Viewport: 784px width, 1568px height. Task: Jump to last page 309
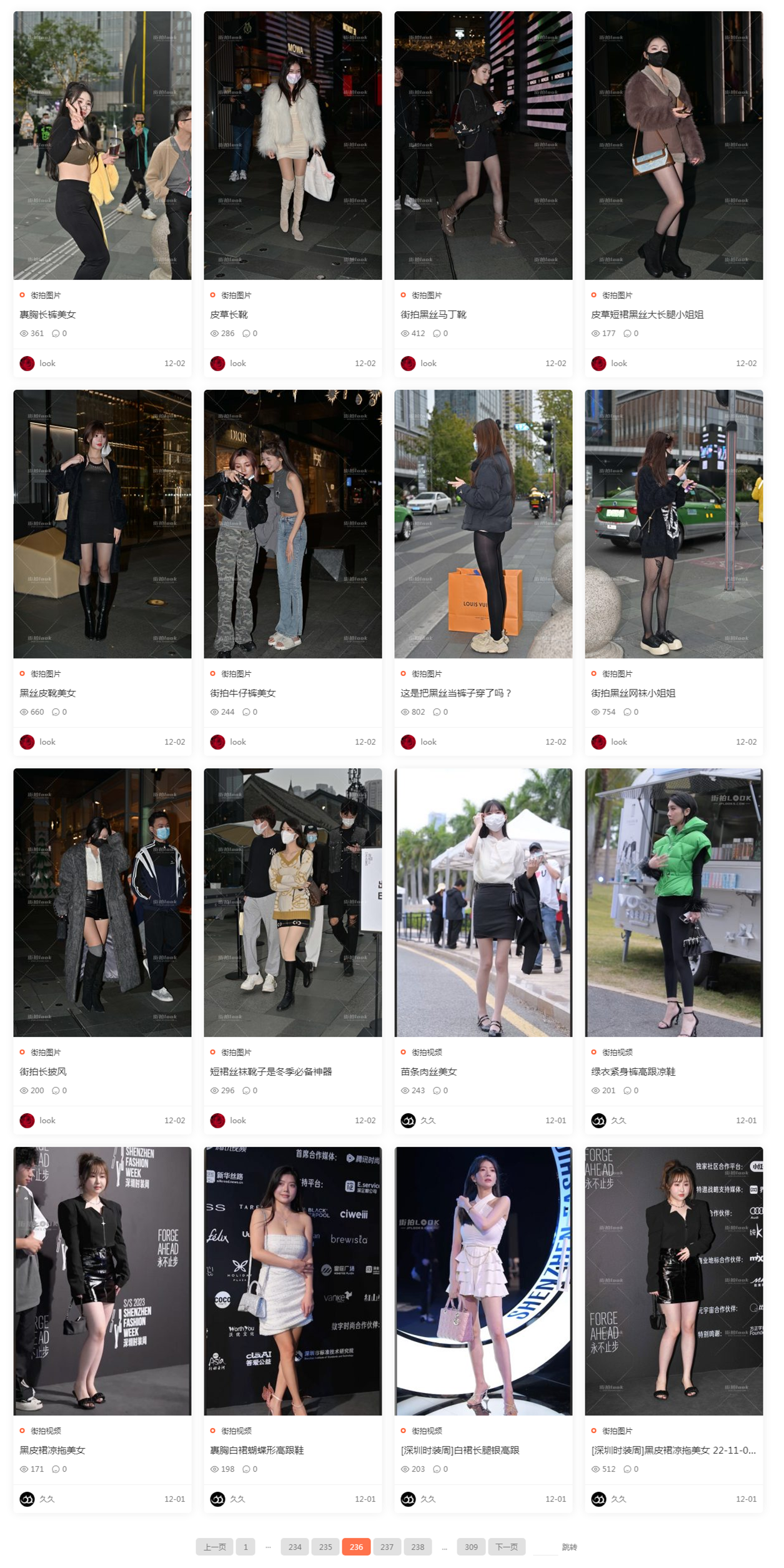click(471, 1547)
